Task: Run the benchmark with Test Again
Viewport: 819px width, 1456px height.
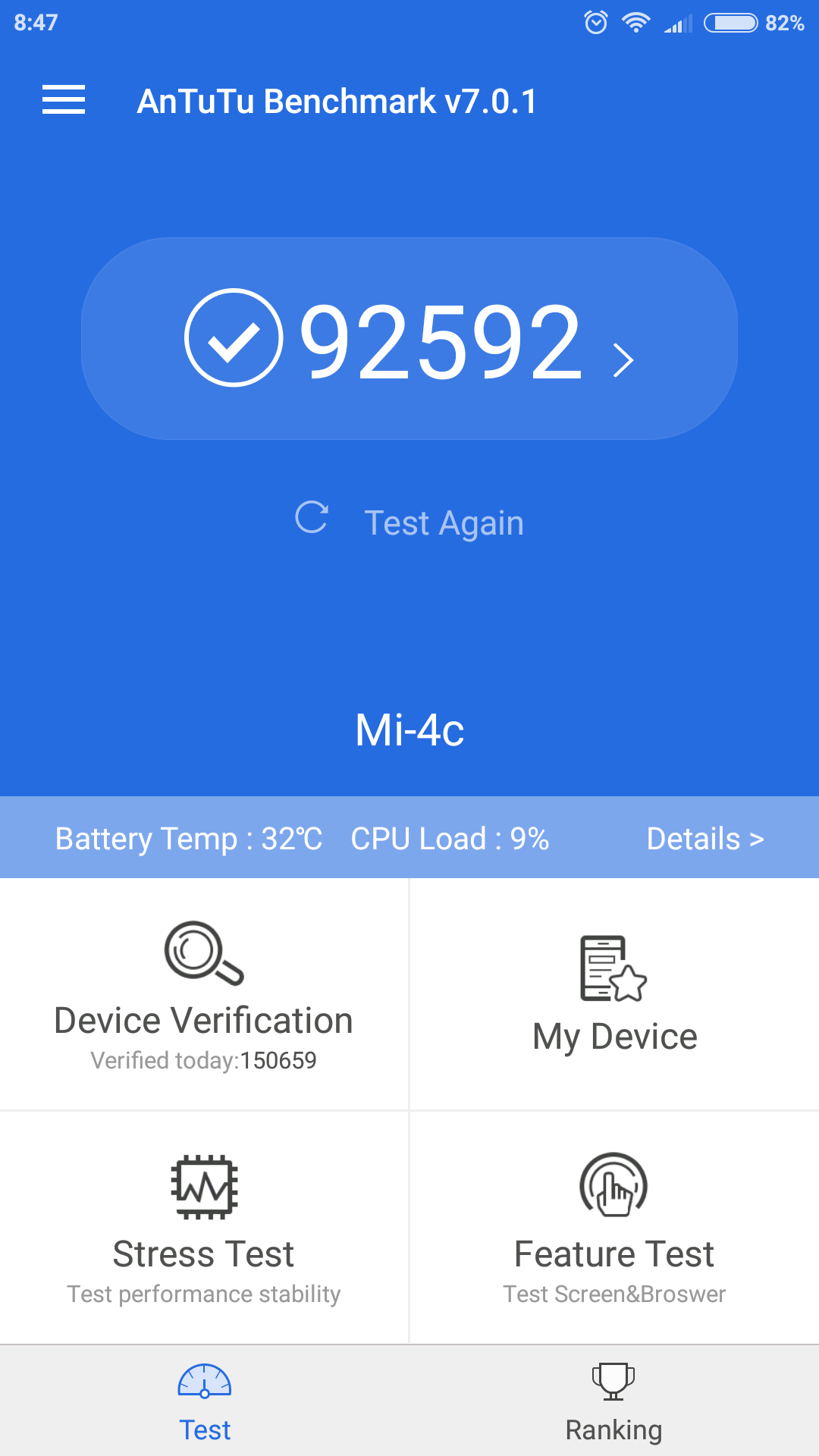Action: [409, 522]
